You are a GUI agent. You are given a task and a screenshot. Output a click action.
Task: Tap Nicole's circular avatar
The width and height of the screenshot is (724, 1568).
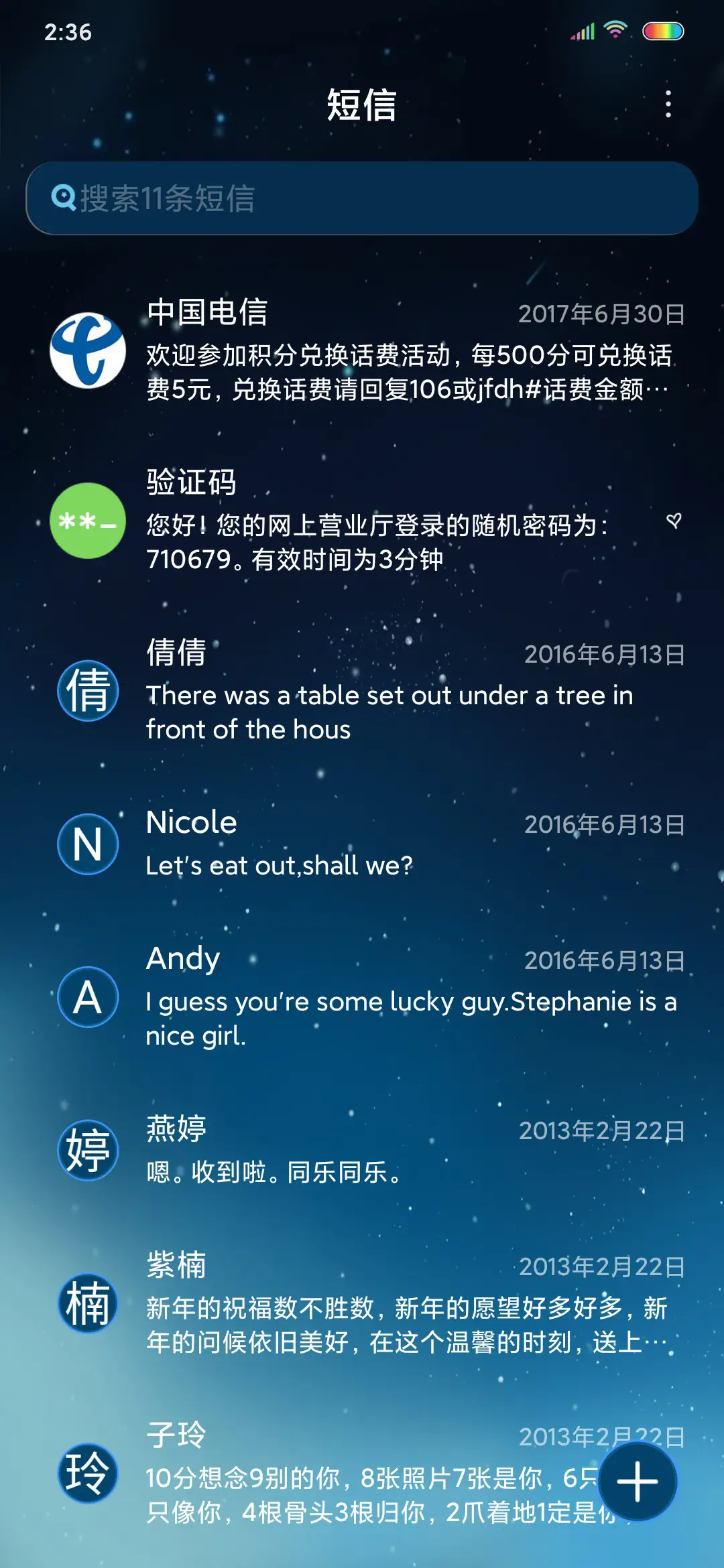(x=88, y=843)
